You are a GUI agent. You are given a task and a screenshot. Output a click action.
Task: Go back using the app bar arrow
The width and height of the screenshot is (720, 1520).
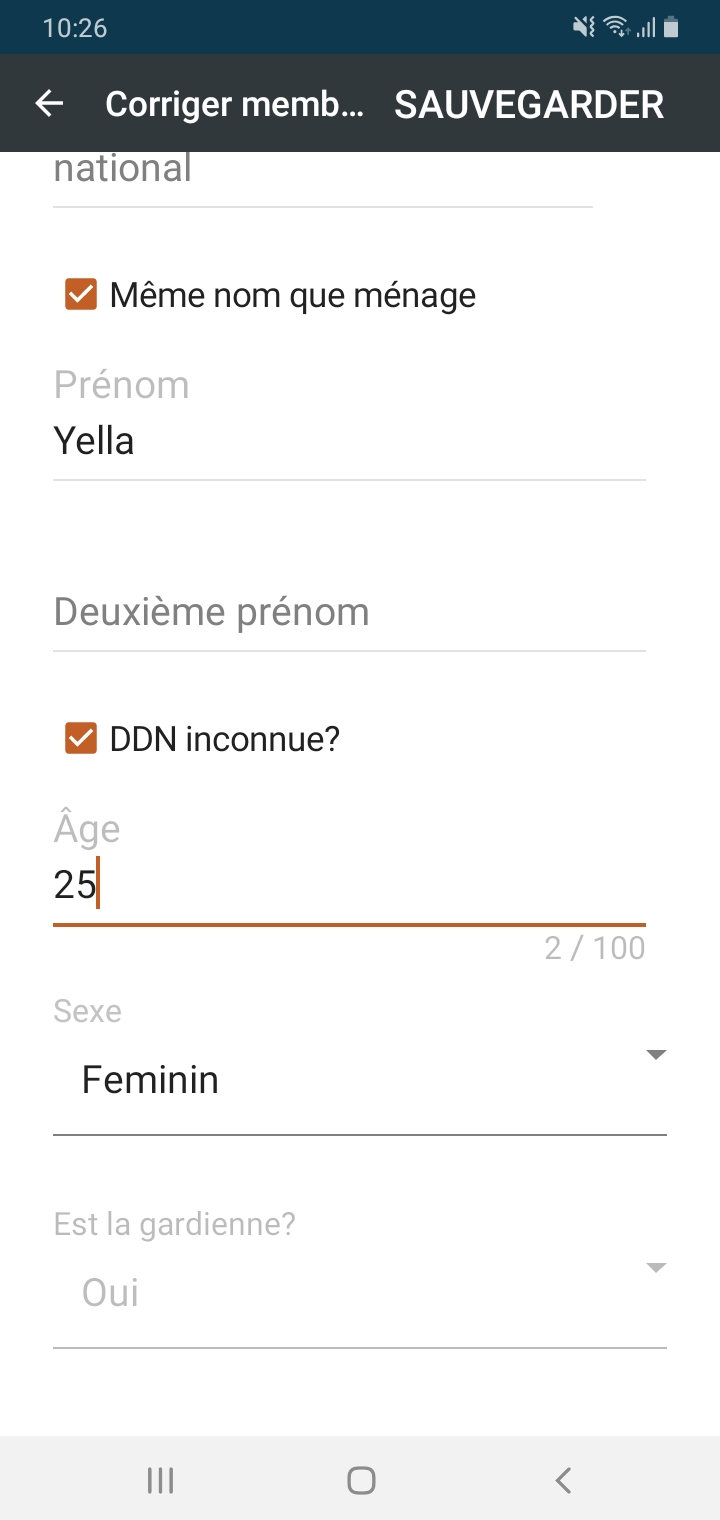pos(49,104)
